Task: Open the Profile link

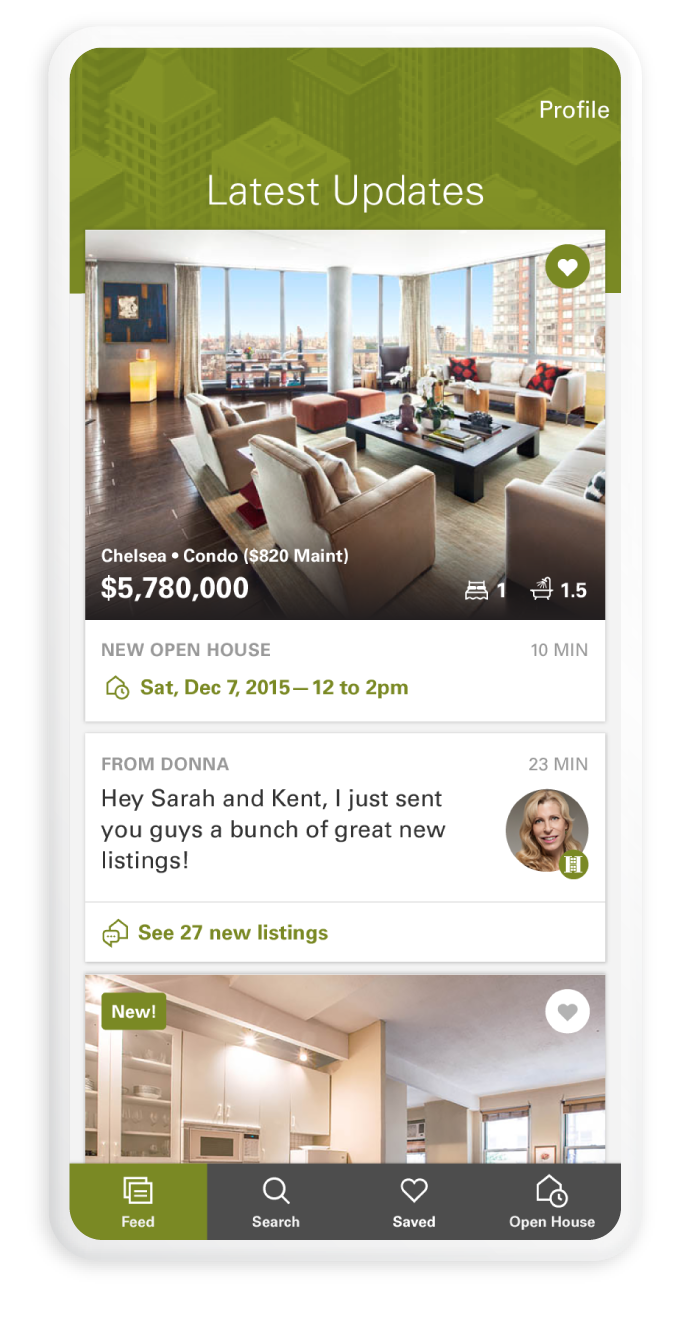Action: 573,110
